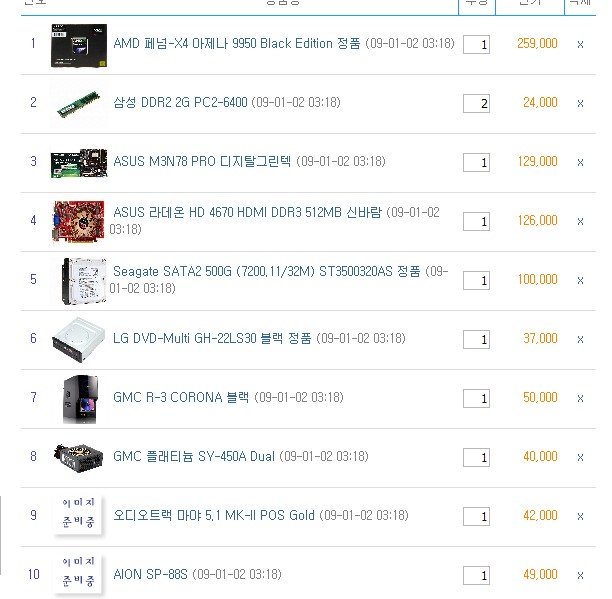Image resolution: width=612 pixels, height=599 pixels.
Task: Delete the AION SP-88S row
Action: coord(580,575)
